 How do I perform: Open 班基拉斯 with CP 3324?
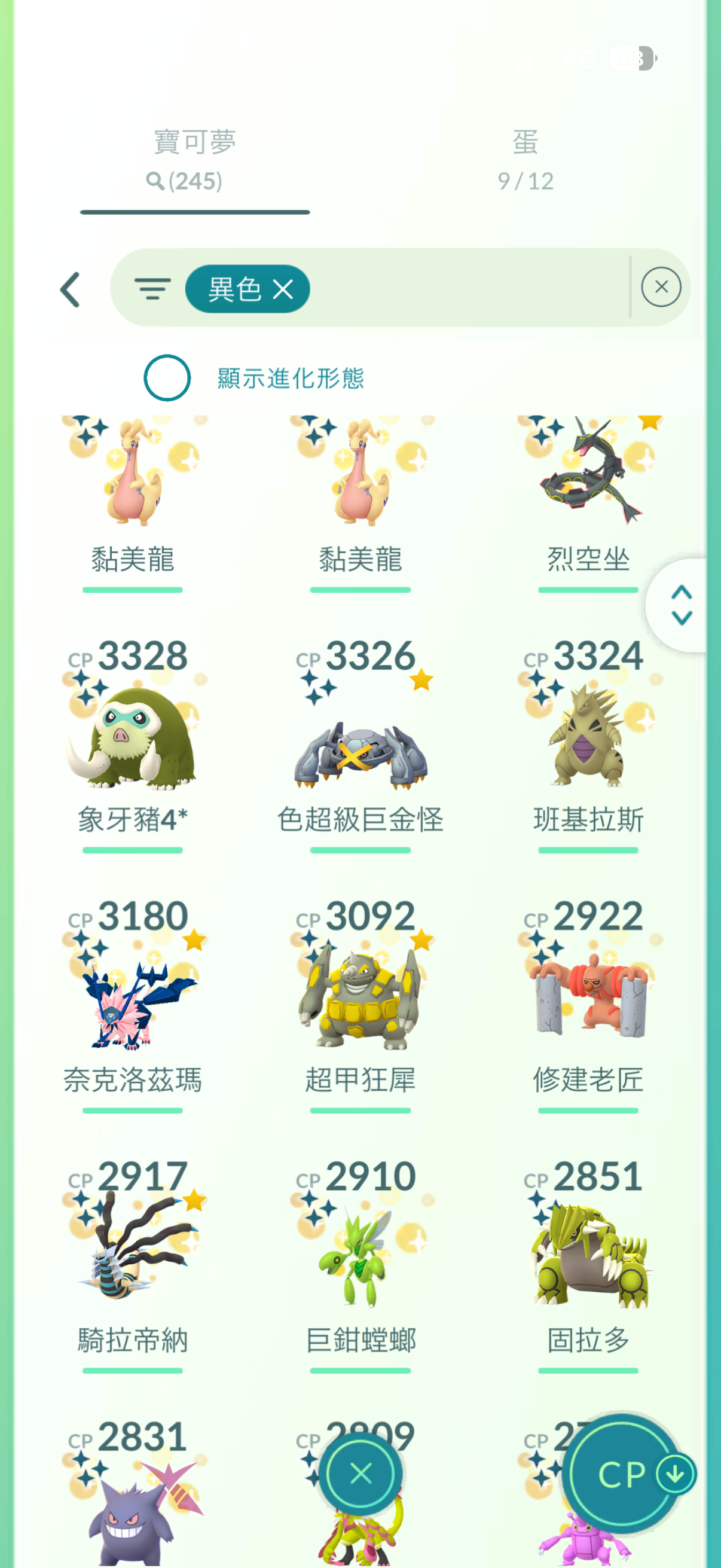588,737
